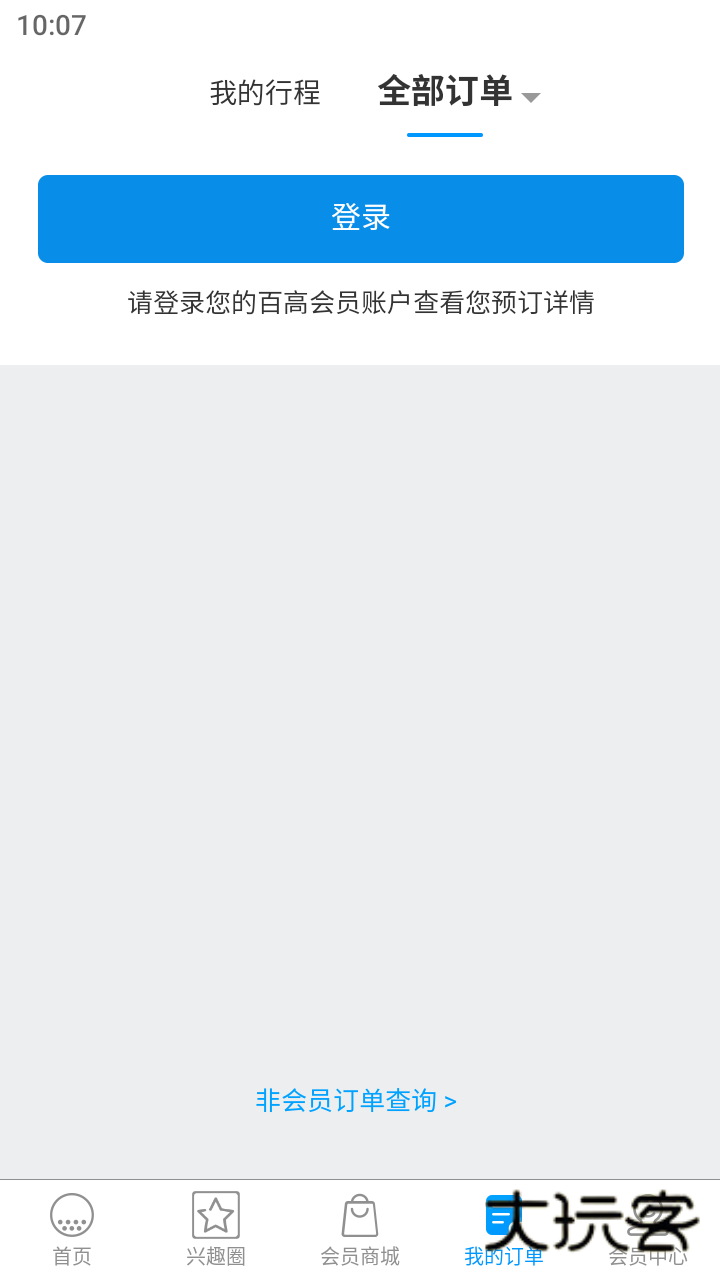Select the 首页 golf ball icon
This screenshot has height=1280, width=720.
pos(71,1214)
